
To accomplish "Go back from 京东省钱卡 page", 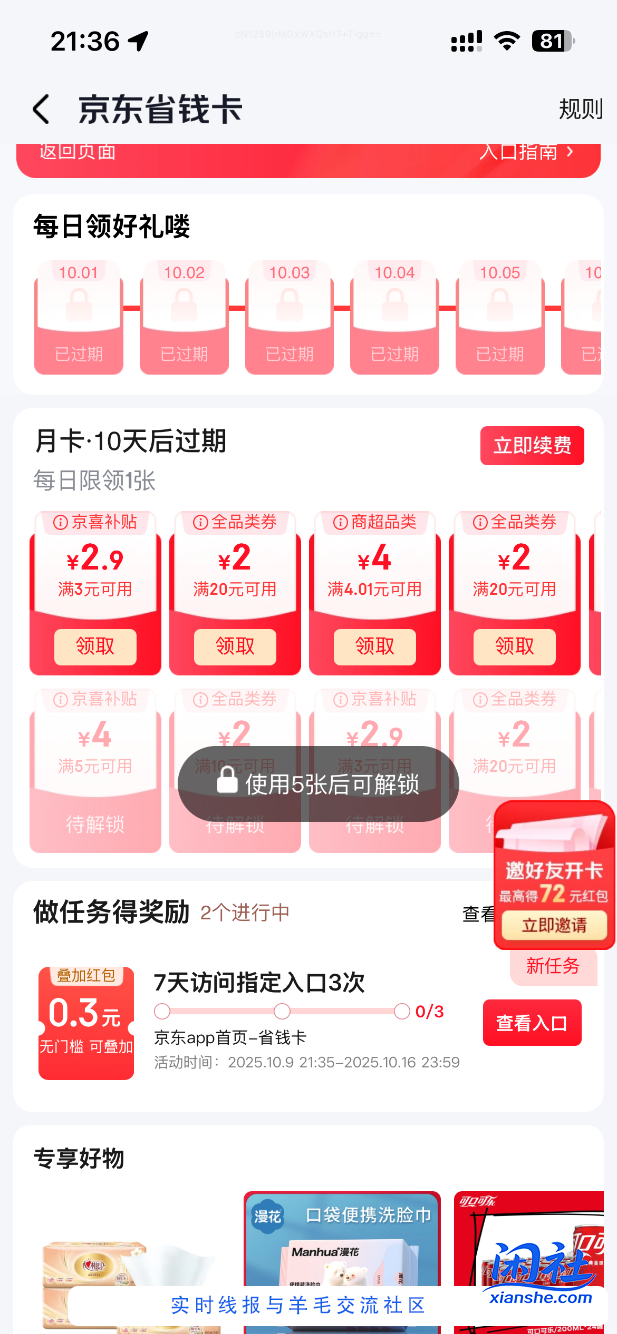I will (x=41, y=109).
